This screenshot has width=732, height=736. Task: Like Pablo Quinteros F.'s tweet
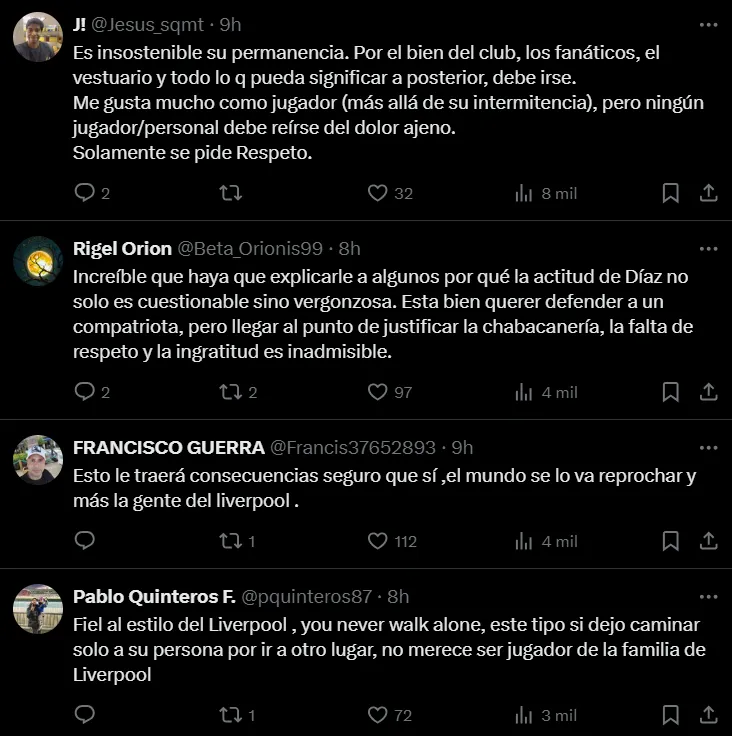point(377,715)
